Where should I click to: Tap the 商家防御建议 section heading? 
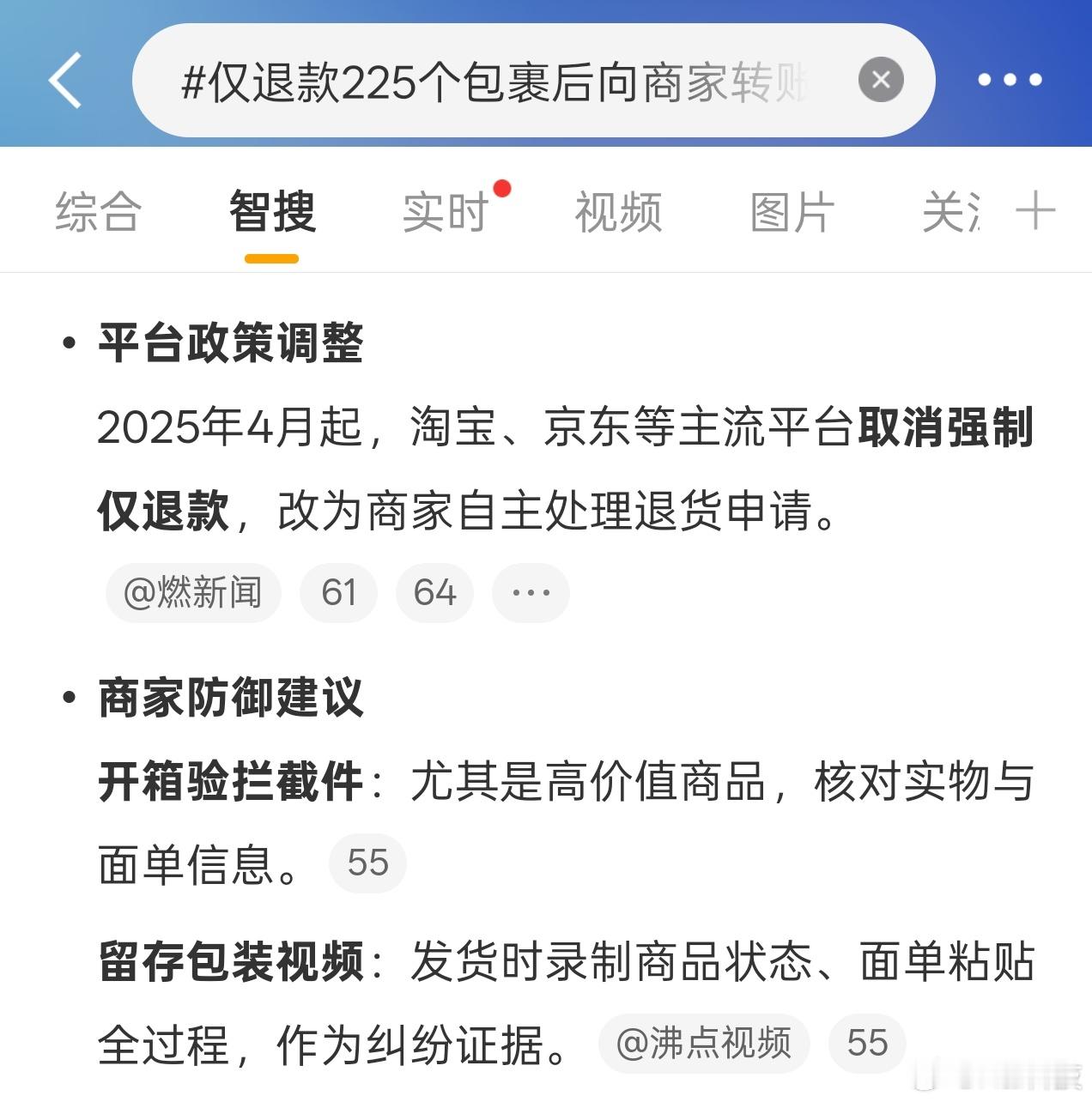(231, 699)
